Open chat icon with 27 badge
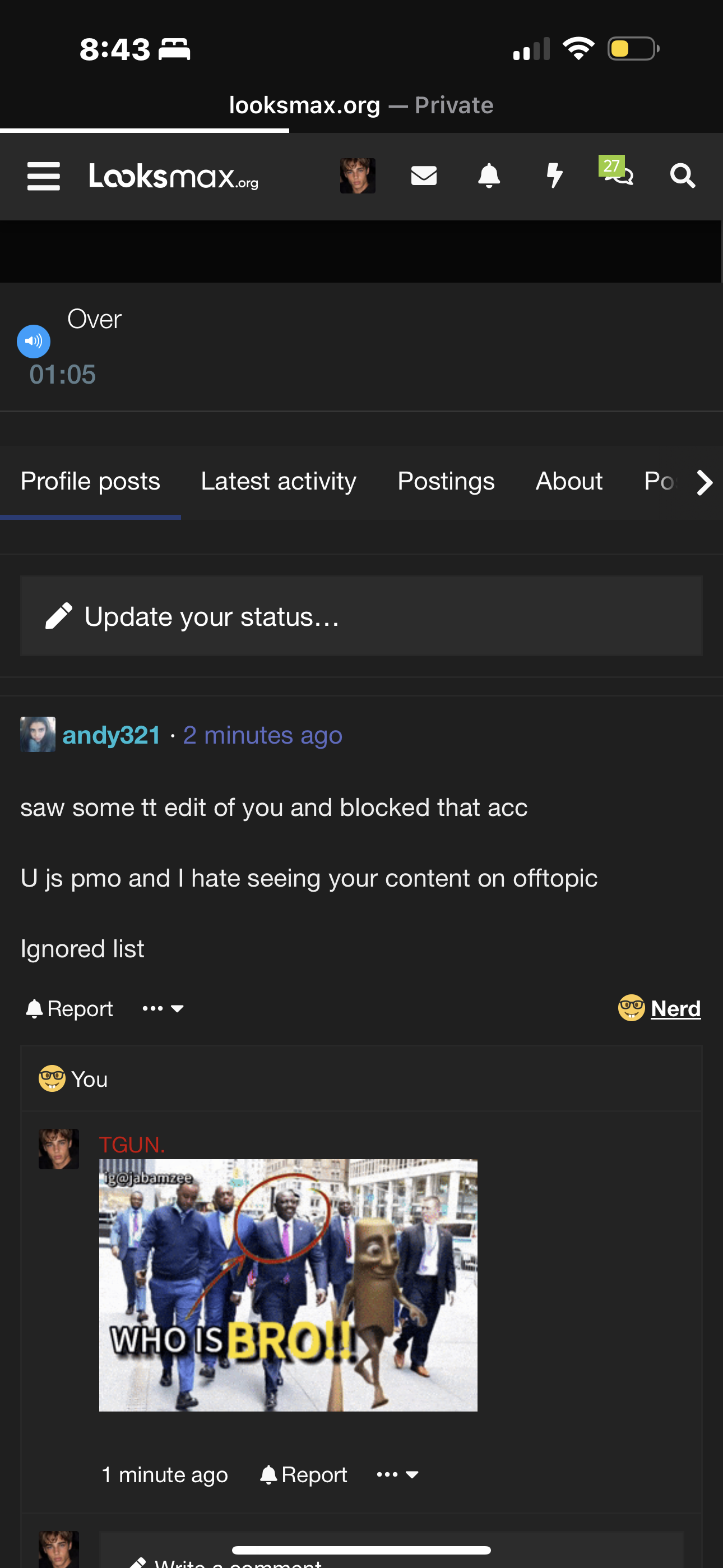The height and width of the screenshot is (1568, 723). coord(617,171)
